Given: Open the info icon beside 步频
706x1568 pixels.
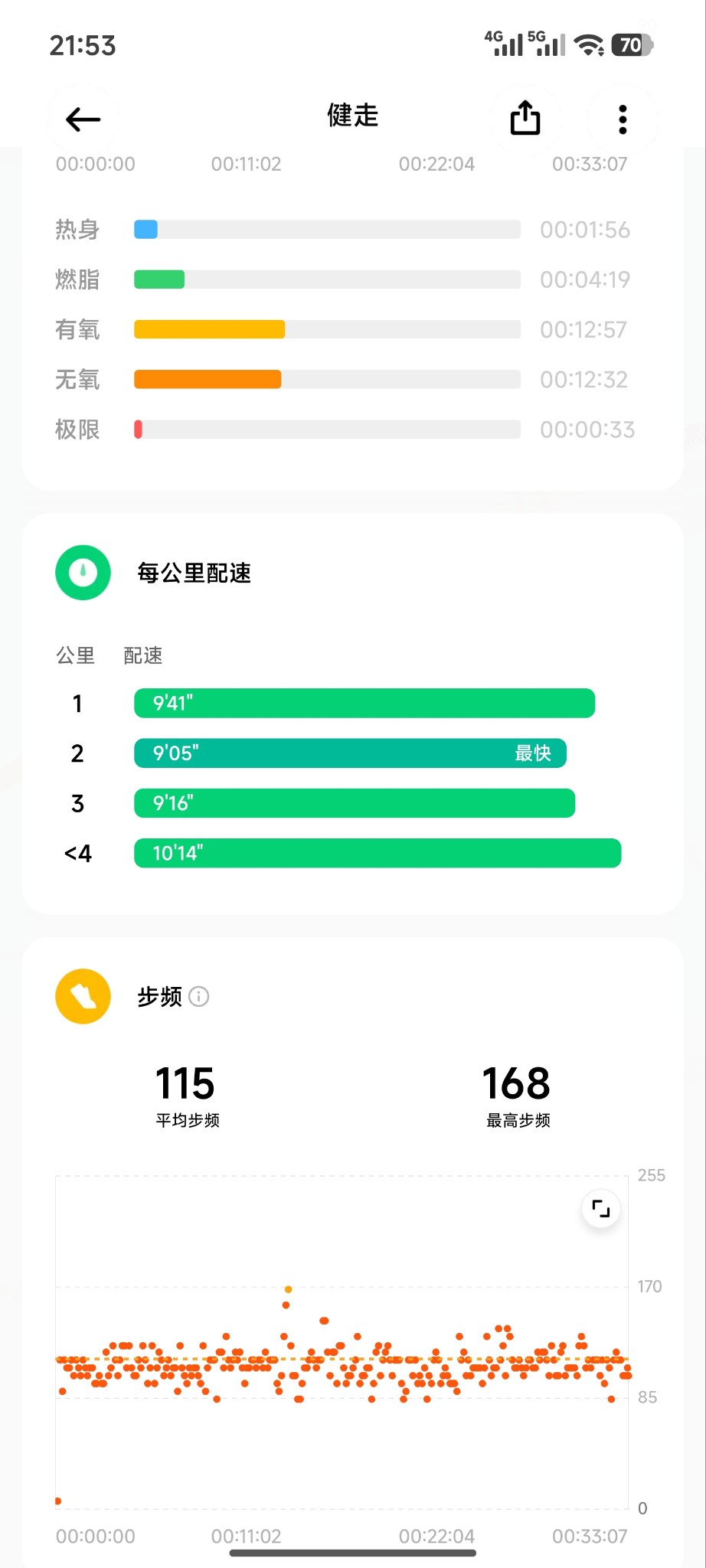Looking at the screenshot, I should [199, 997].
